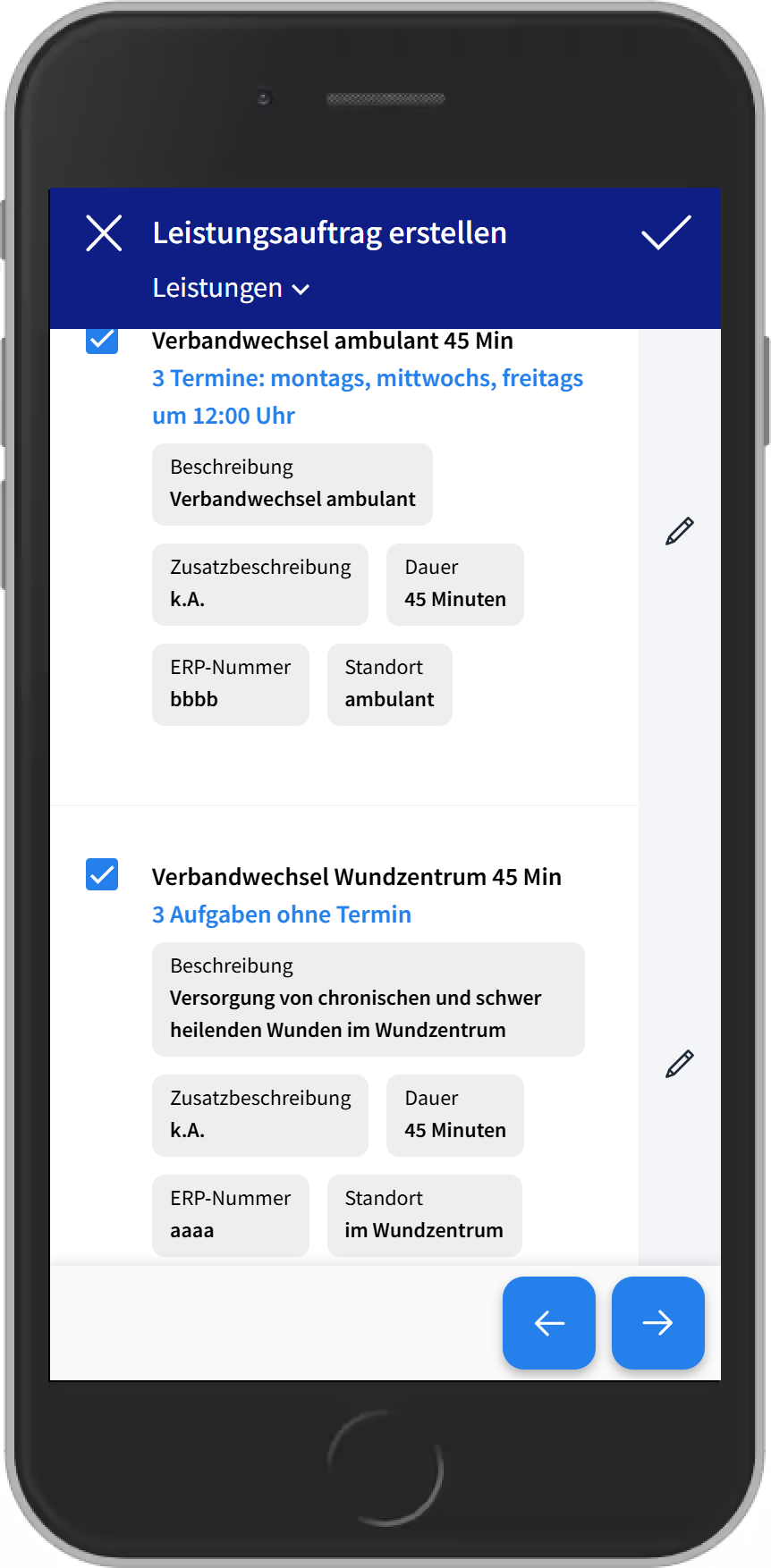Edit the Verbandwechsel ambulant service
771x1568 pixels.
680,531
